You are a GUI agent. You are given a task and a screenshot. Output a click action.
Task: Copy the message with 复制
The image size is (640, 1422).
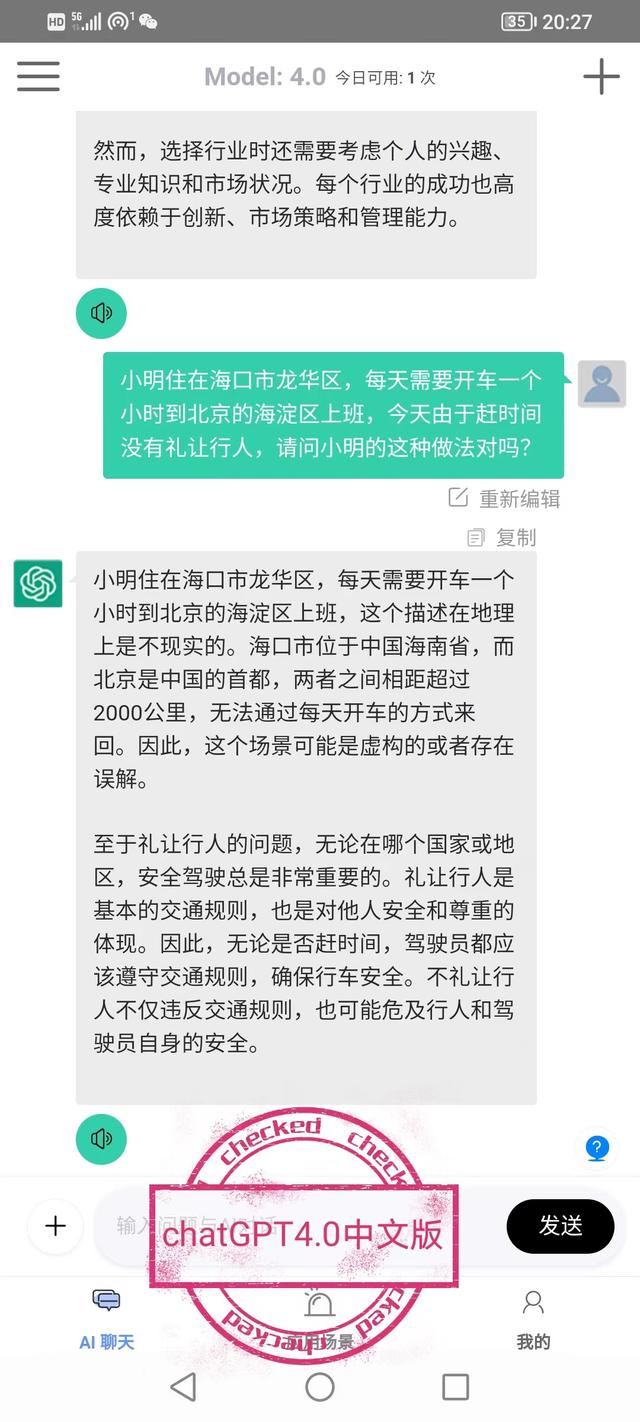point(503,538)
